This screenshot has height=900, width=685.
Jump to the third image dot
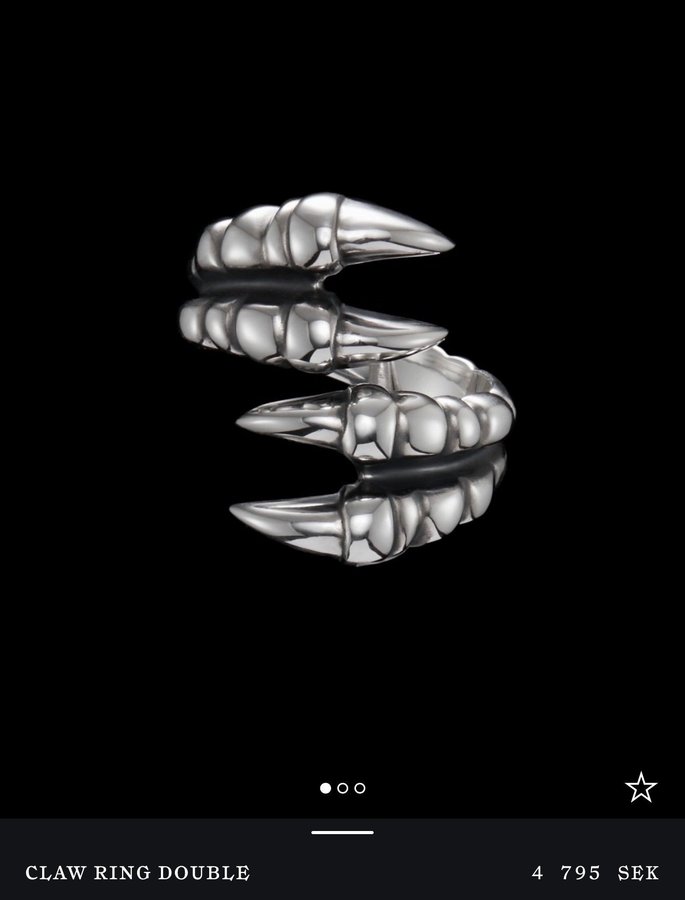point(360,788)
